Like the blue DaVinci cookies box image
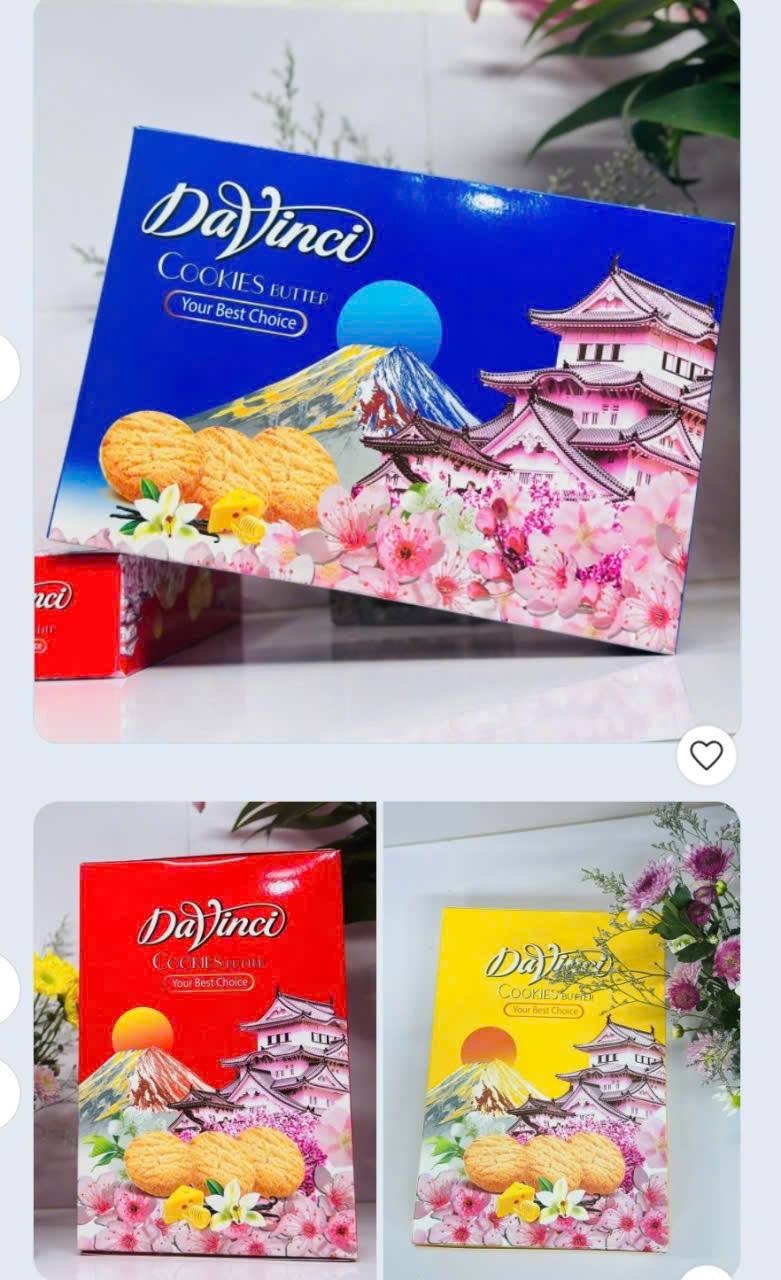The image size is (781, 1280). click(706, 755)
